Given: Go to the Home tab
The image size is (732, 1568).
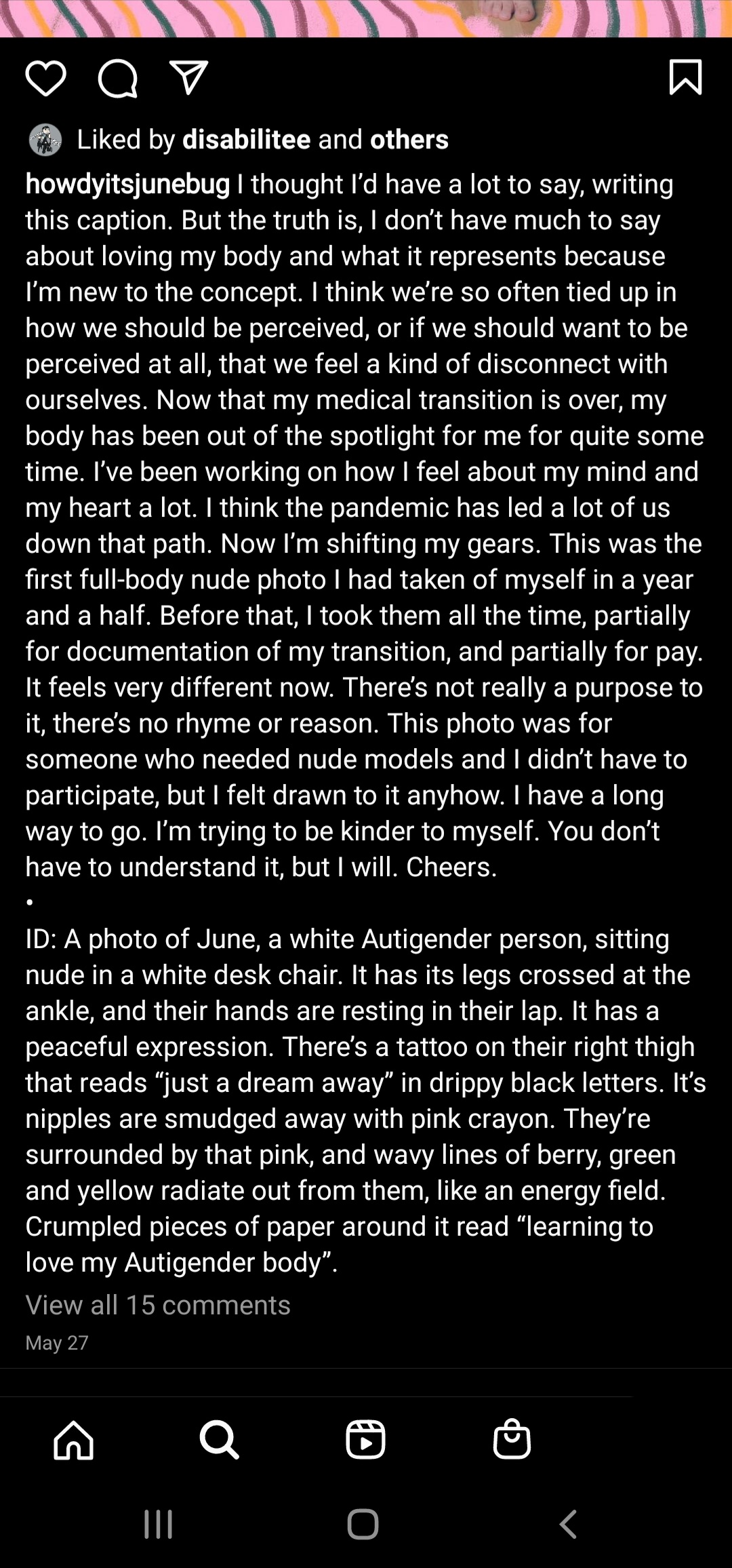Looking at the screenshot, I should tap(73, 1438).
